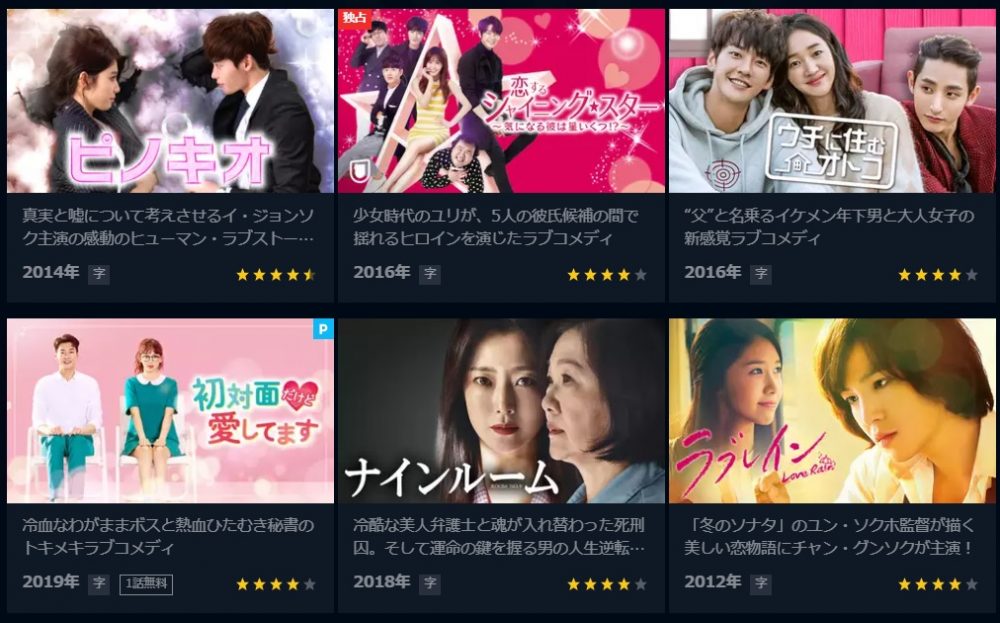
Task: View the ナインルーム drama card
Action: [501, 410]
